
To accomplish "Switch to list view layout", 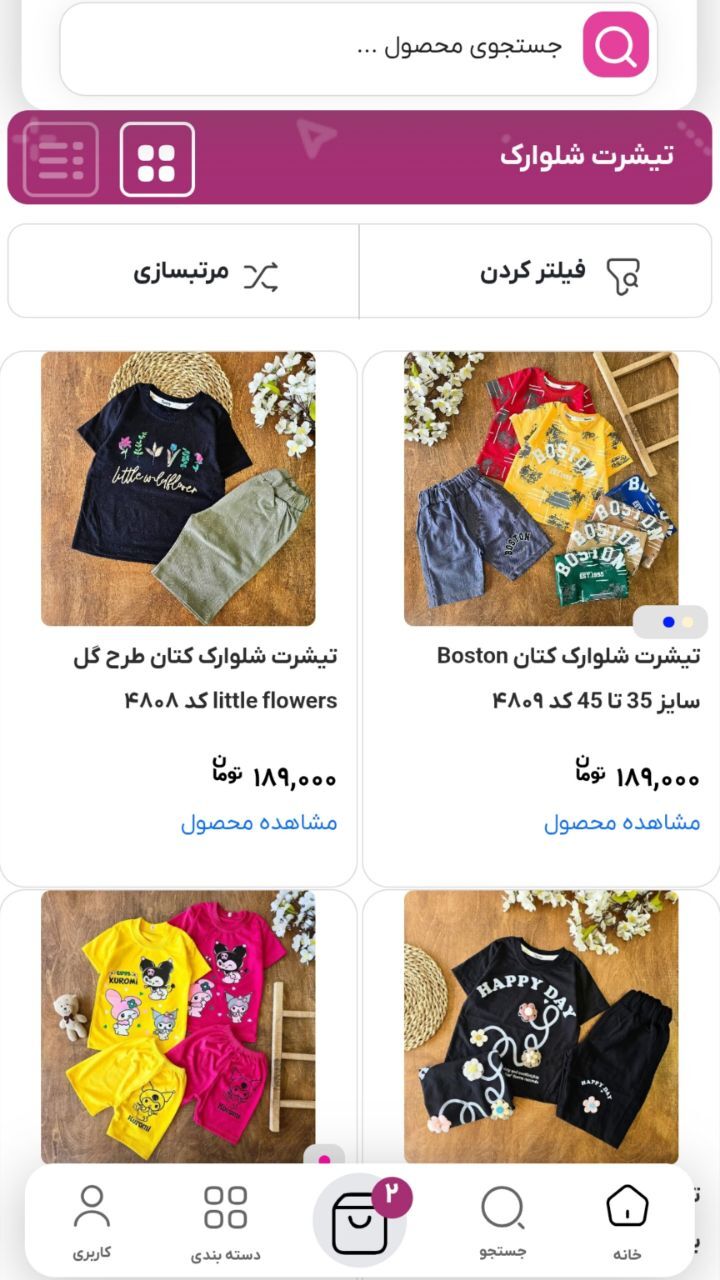I will (x=61, y=159).
